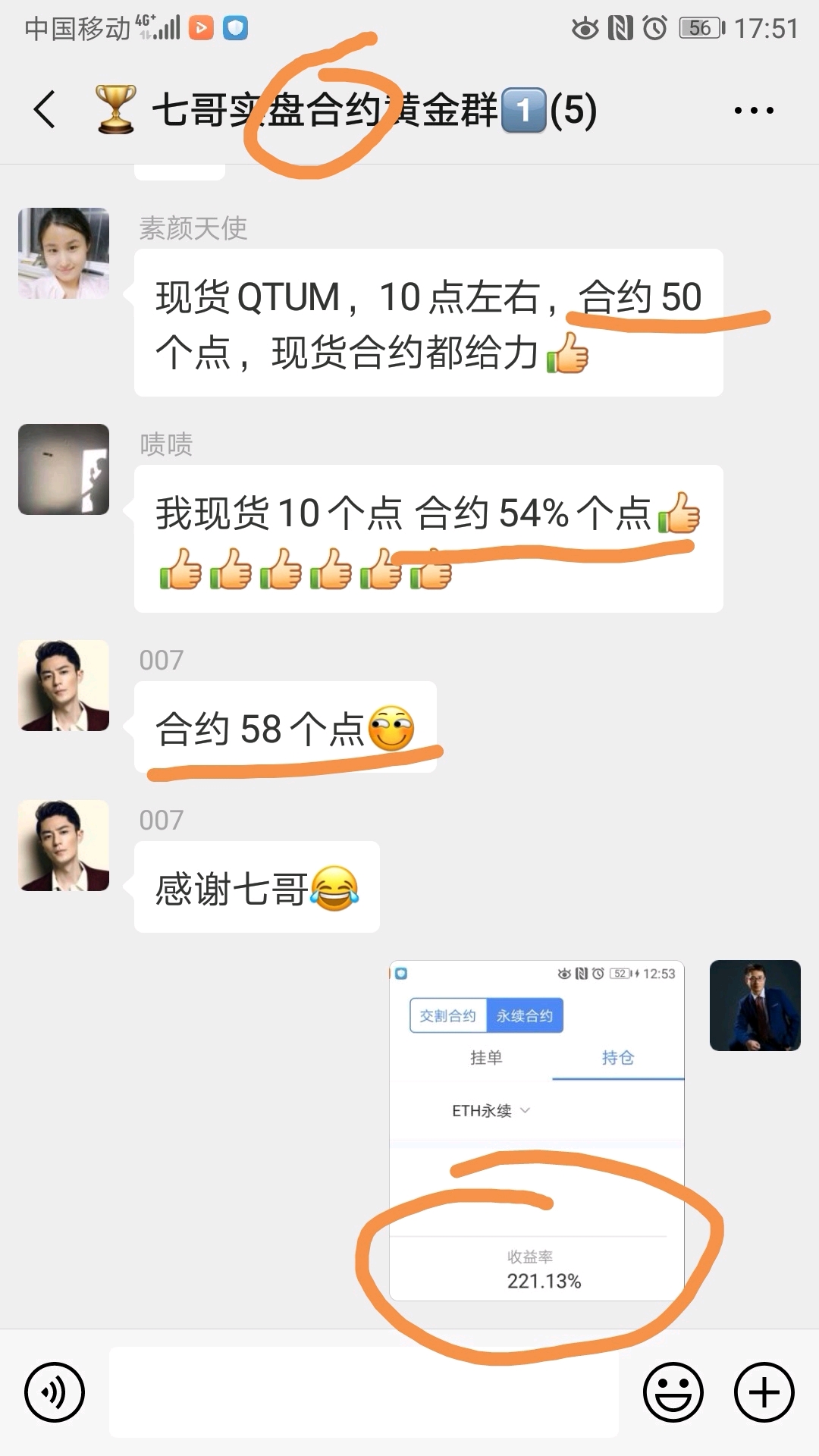
Task: Open the ETH永续 screenshot image message
Action: tap(537, 1130)
